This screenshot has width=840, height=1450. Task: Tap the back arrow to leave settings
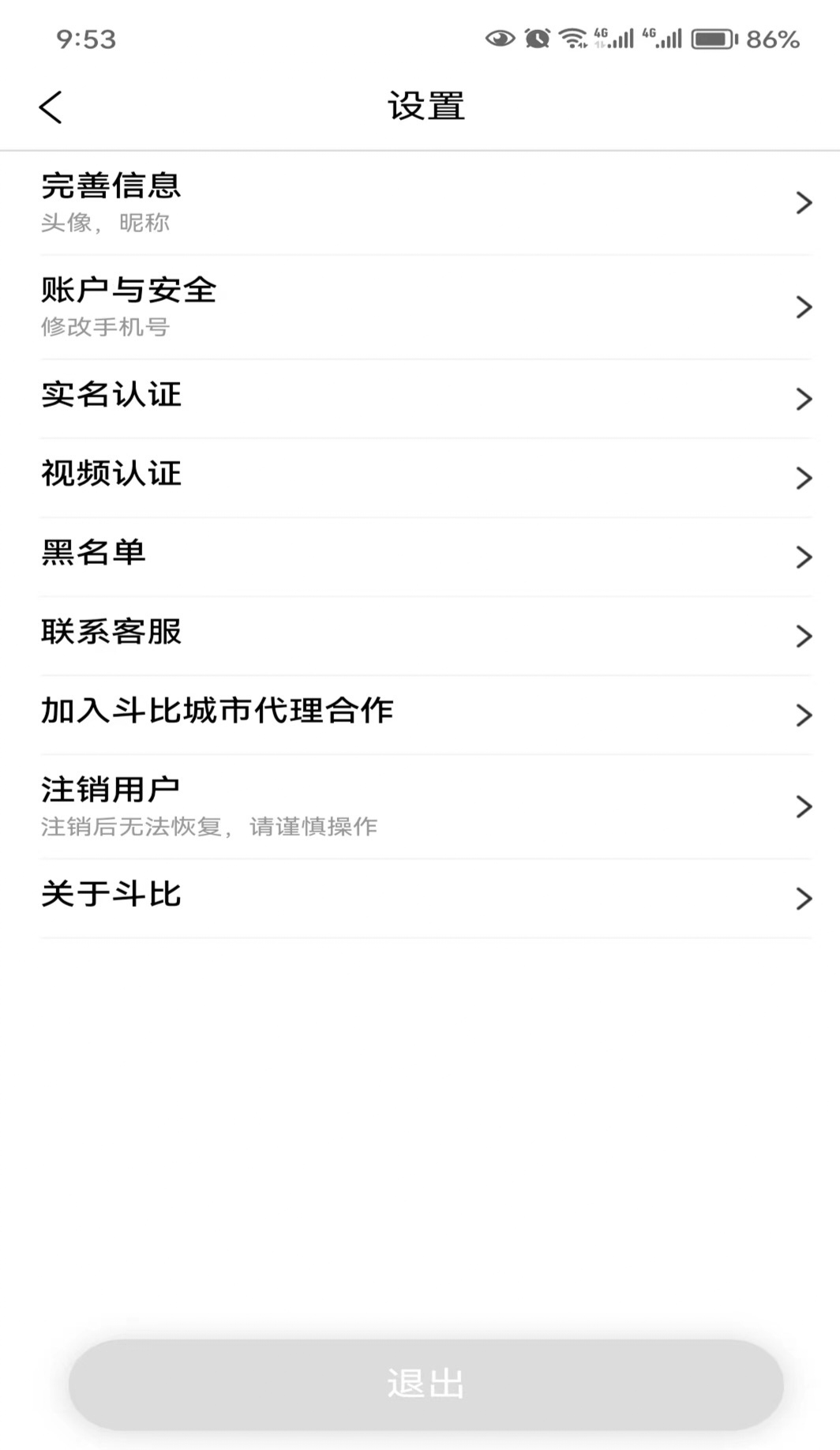point(51,106)
